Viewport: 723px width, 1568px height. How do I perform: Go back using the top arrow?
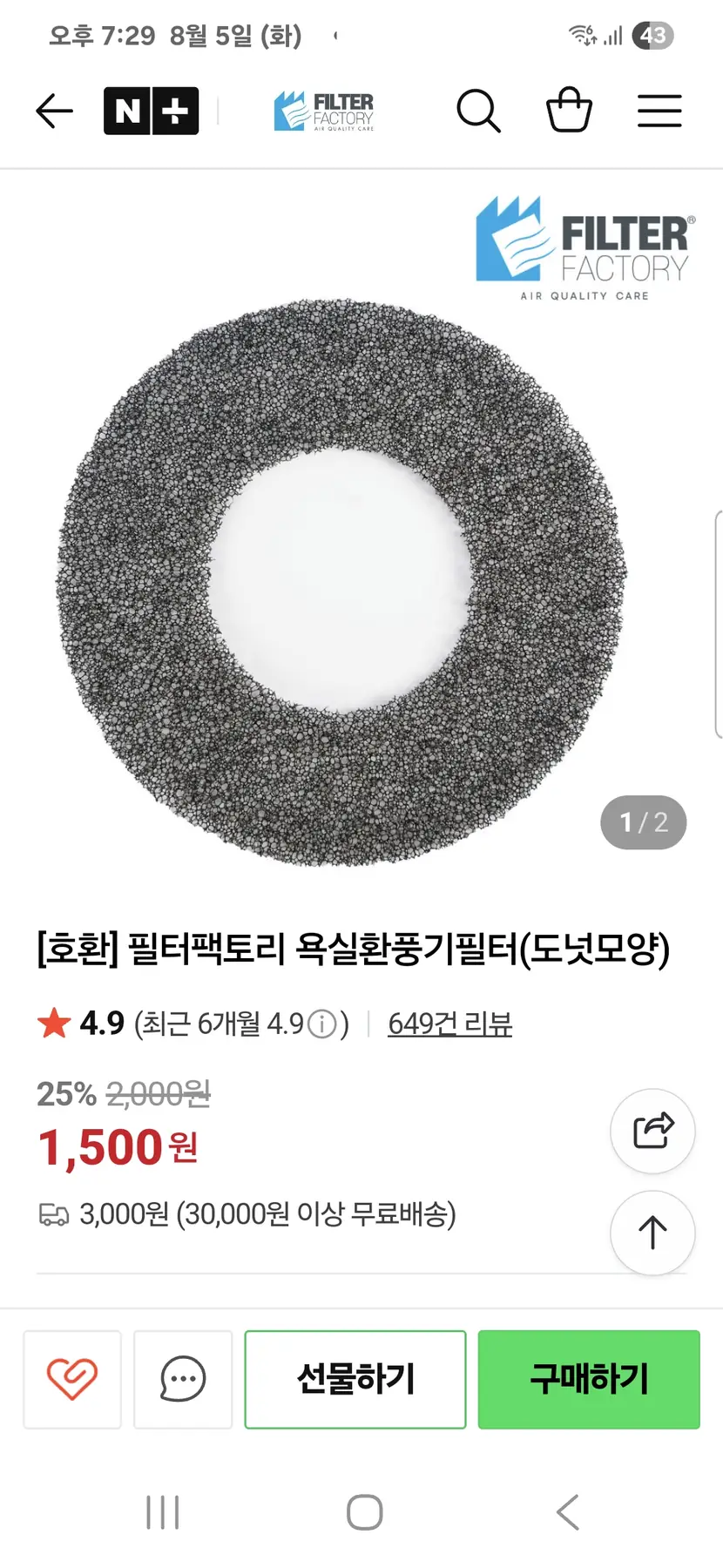click(x=54, y=112)
